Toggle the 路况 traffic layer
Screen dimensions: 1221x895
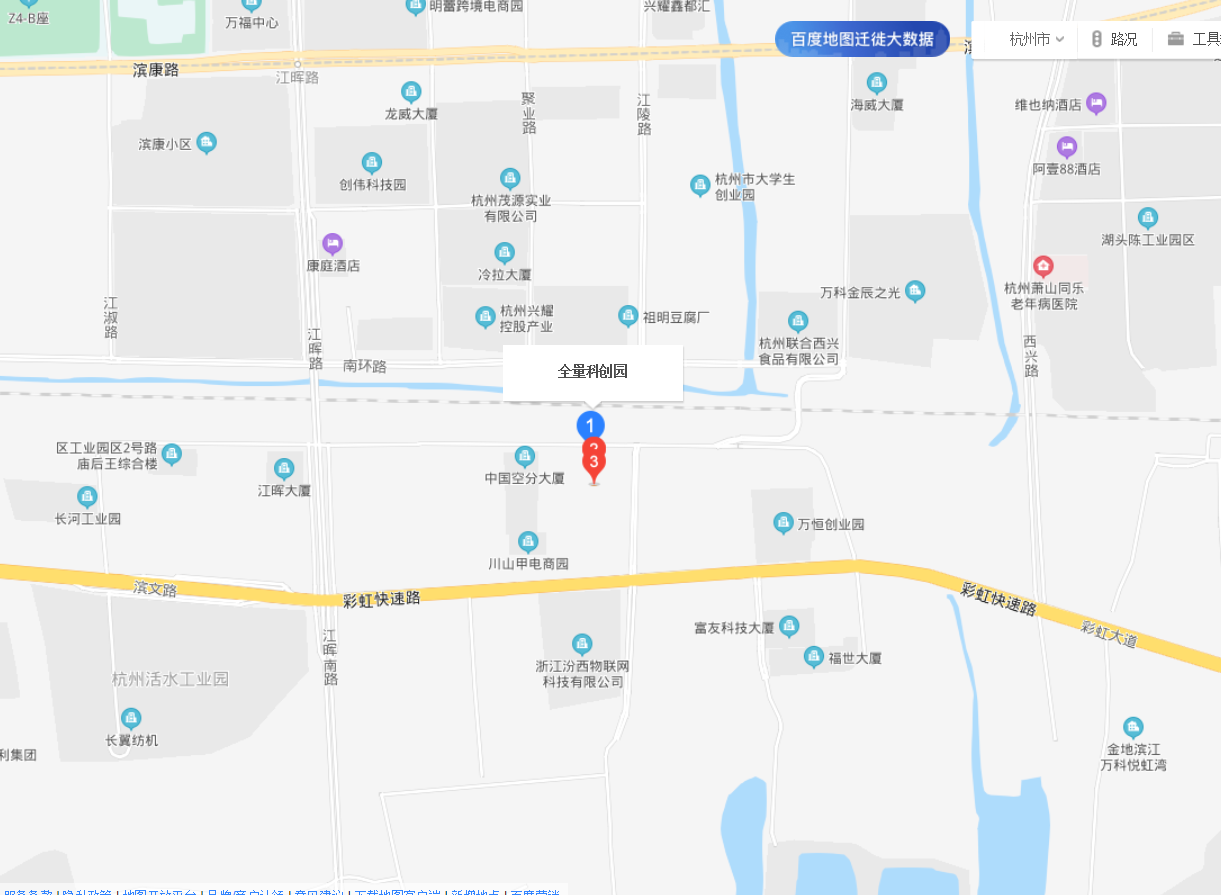[x=1114, y=39]
